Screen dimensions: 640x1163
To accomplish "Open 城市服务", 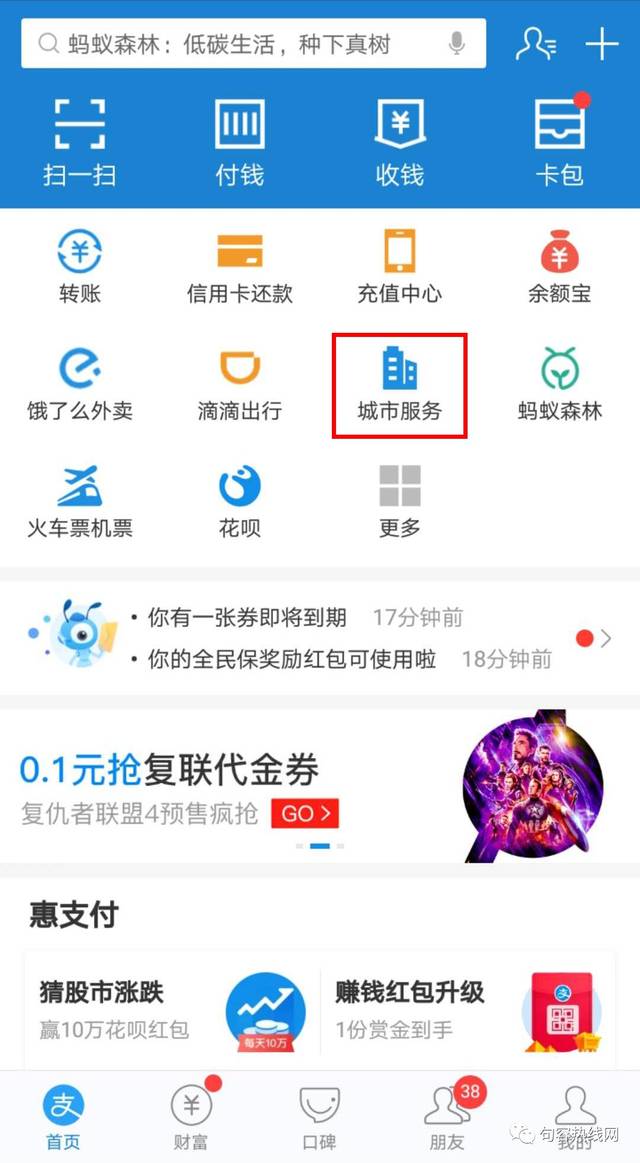I will (x=400, y=385).
